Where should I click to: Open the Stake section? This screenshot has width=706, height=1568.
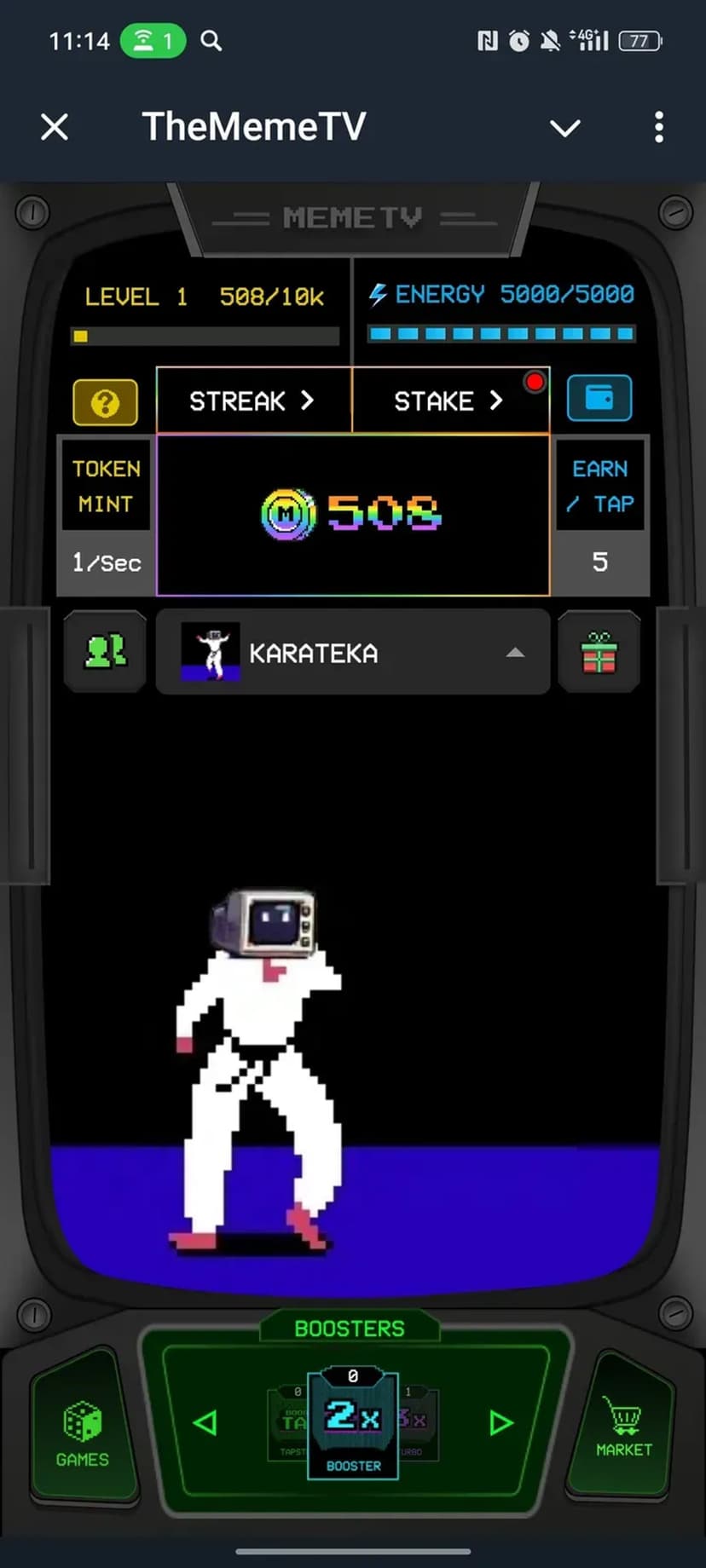449,401
